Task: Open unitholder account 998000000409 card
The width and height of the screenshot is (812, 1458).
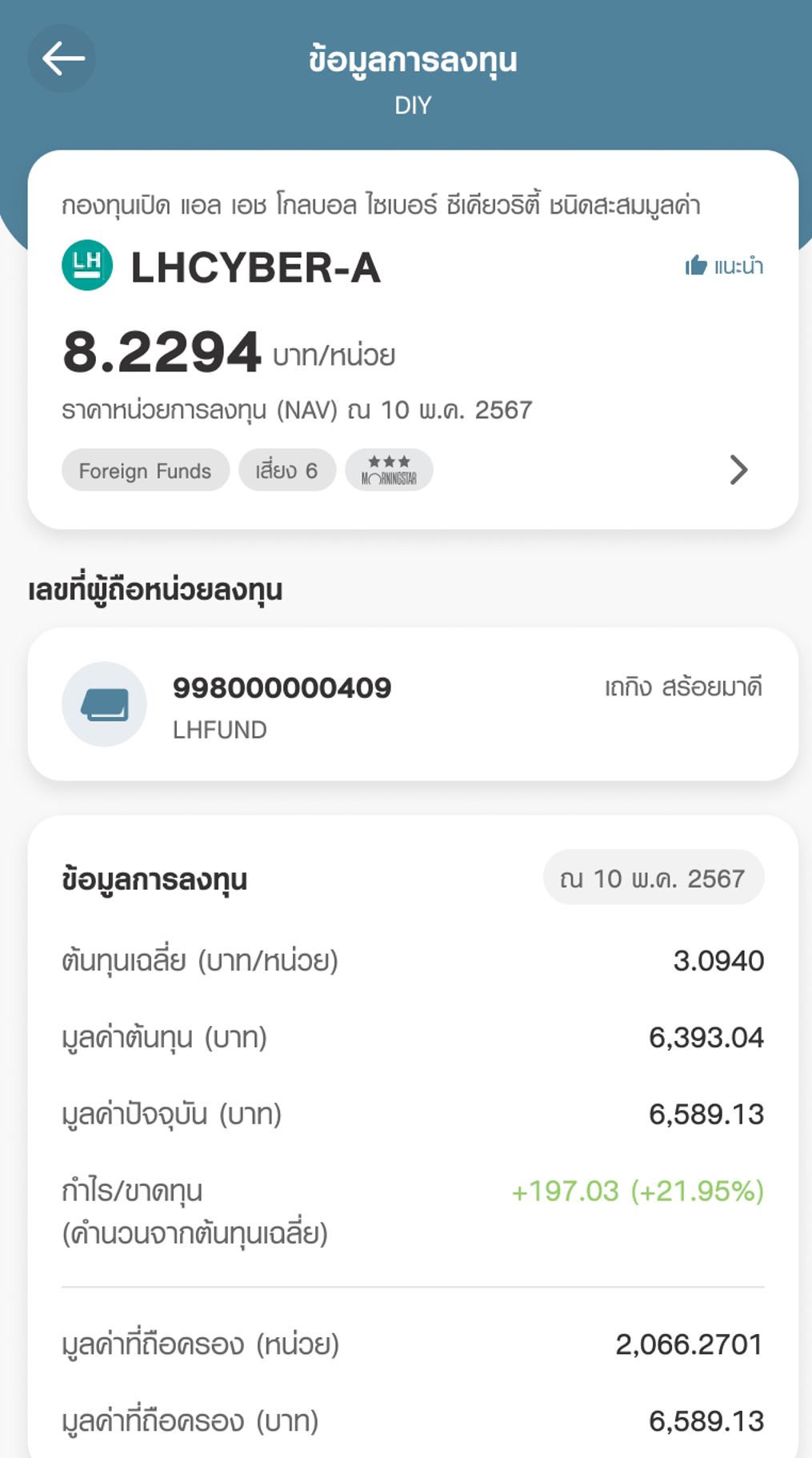Action: [413, 704]
